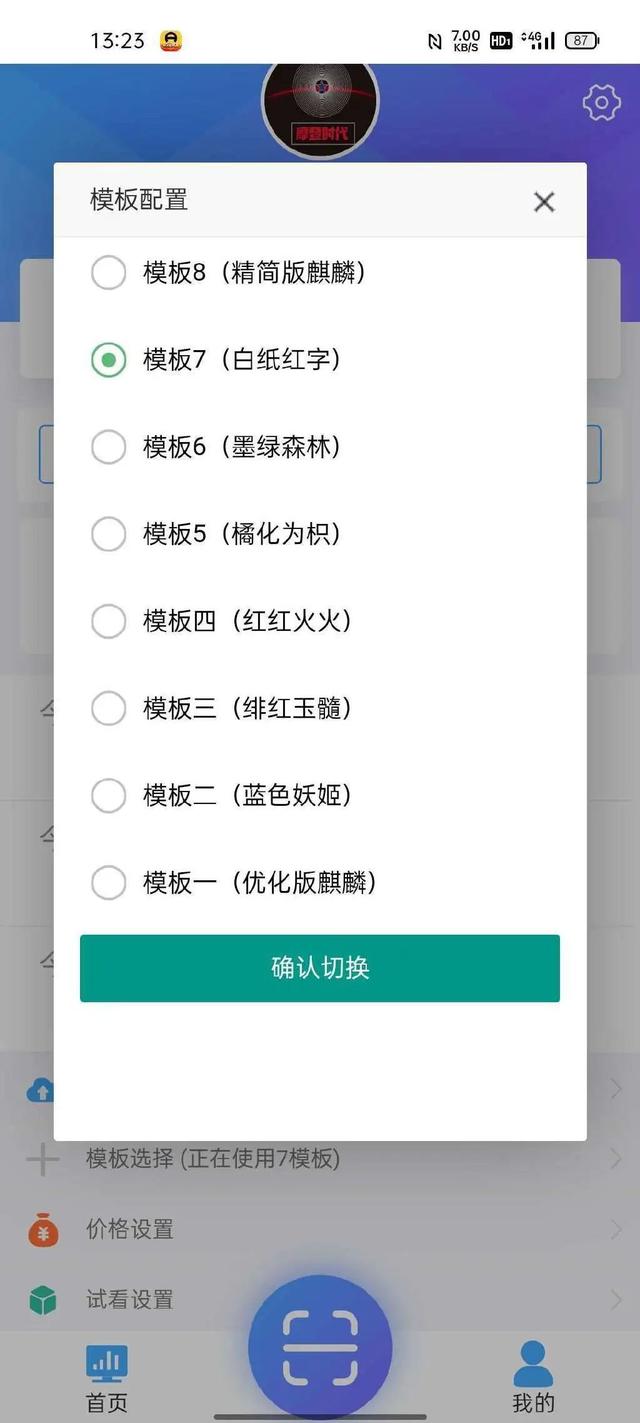The height and width of the screenshot is (1423, 640).
Task: Pick 模板二 (蓝色妖姬)
Action: coord(109,796)
